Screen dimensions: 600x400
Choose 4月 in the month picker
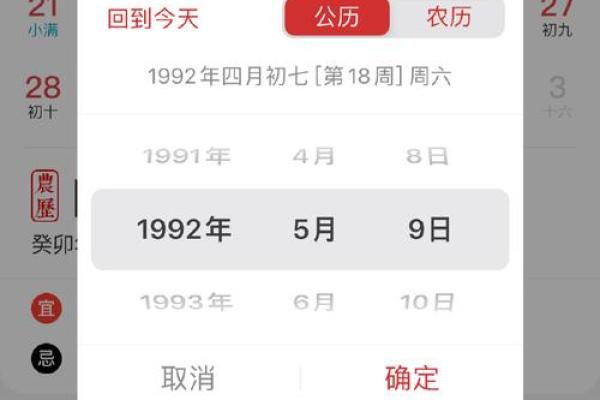pyautogui.click(x=314, y=156)
